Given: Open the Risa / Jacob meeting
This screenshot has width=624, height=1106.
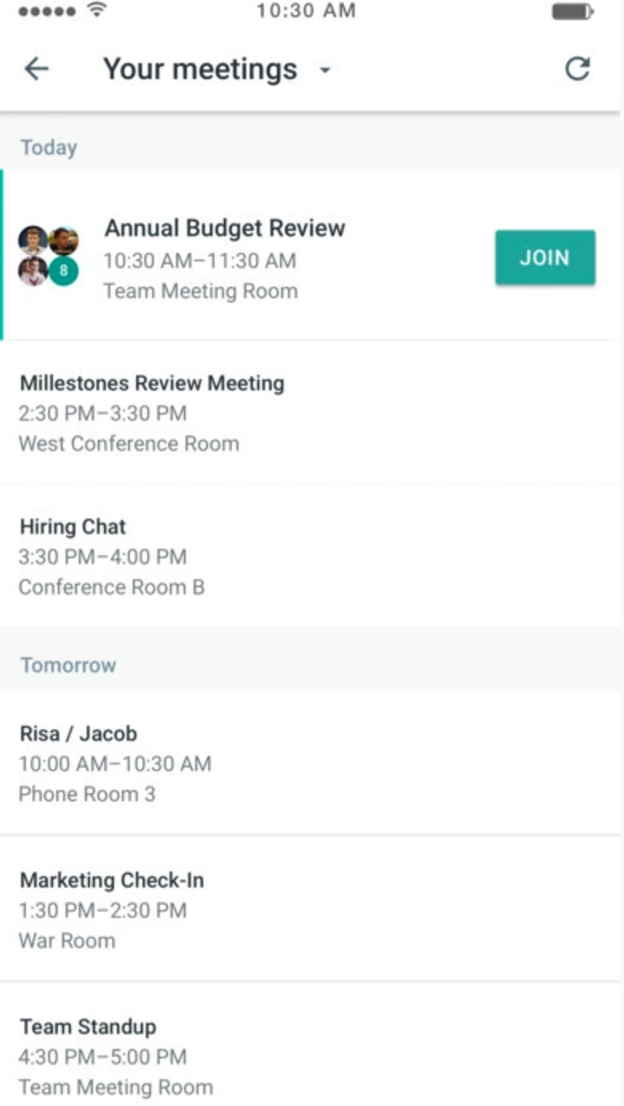Looking at the screenshot, I should [x=115, y=763].
